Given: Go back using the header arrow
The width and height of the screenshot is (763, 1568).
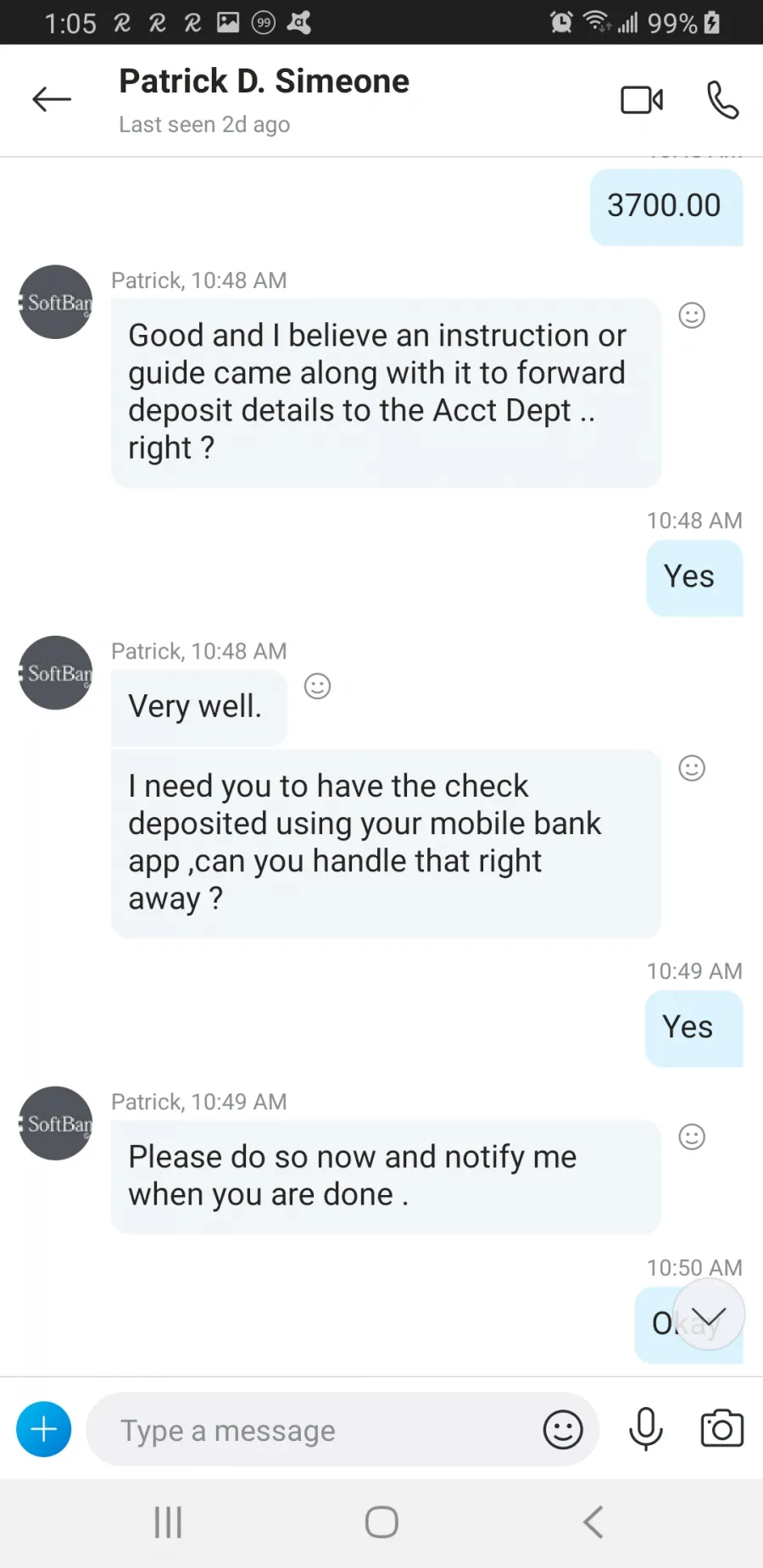Looking at the screenshot, I should [52, 99].
